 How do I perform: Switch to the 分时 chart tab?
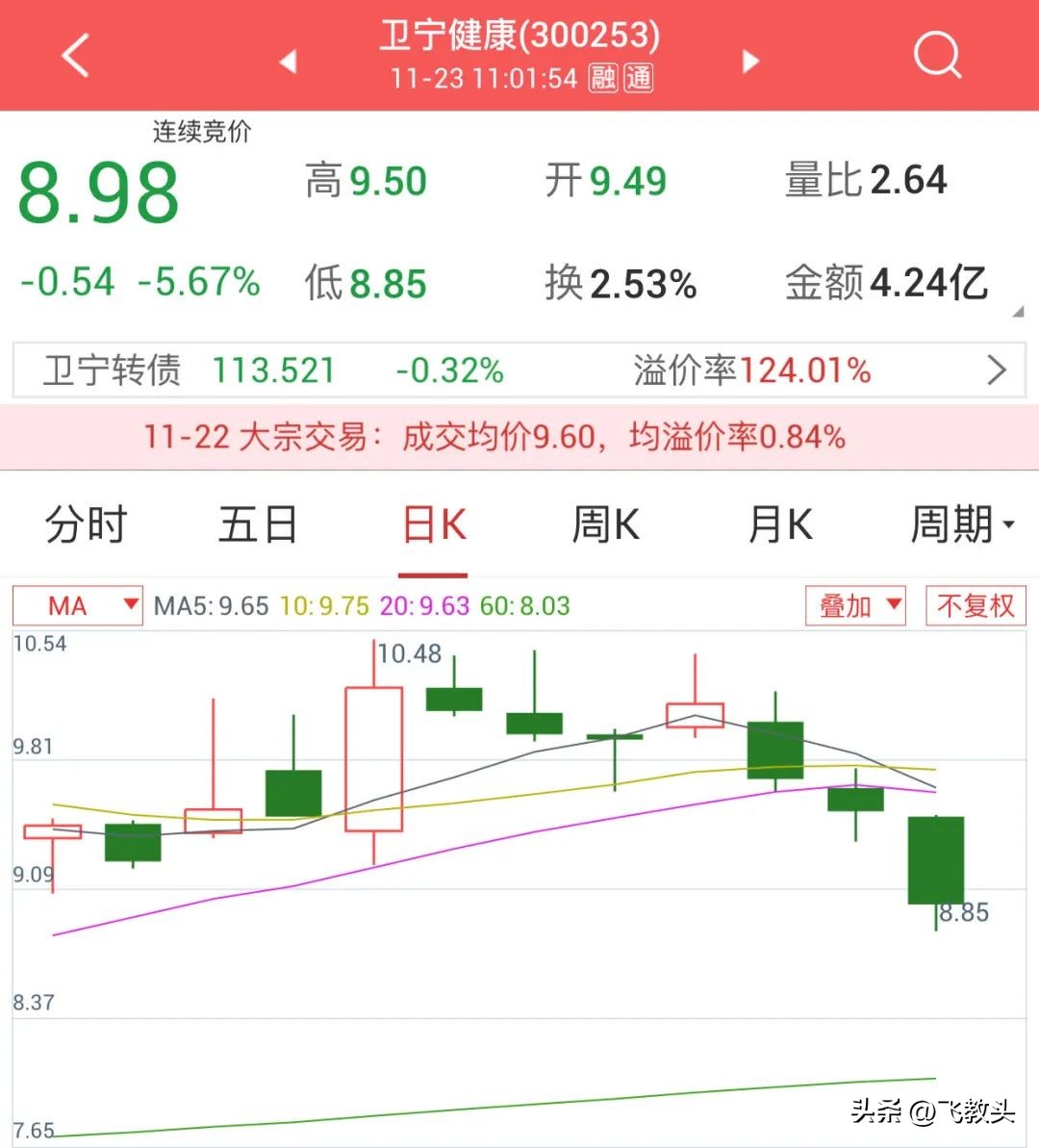[86, 525]
